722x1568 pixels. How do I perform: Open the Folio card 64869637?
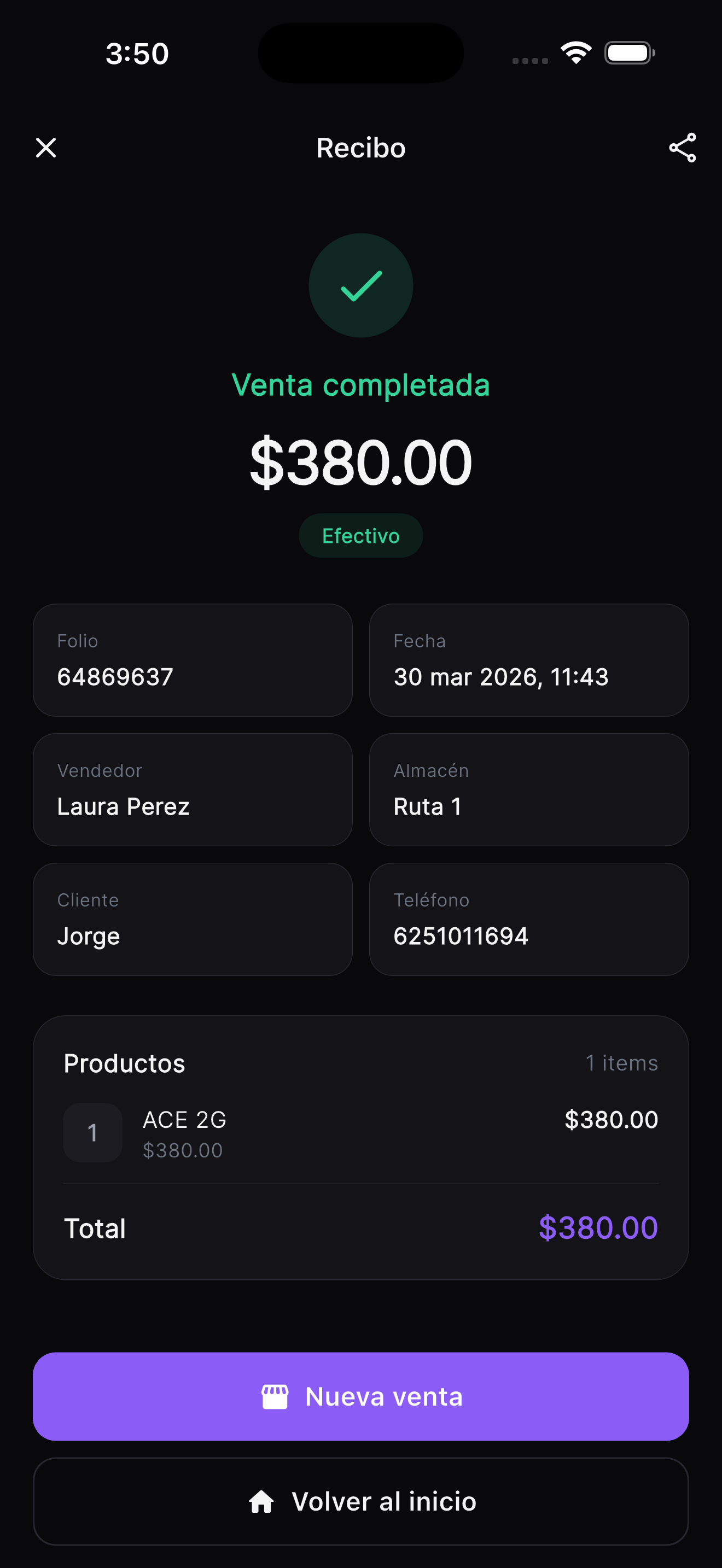pyautogui.click(x=193, y=660)
